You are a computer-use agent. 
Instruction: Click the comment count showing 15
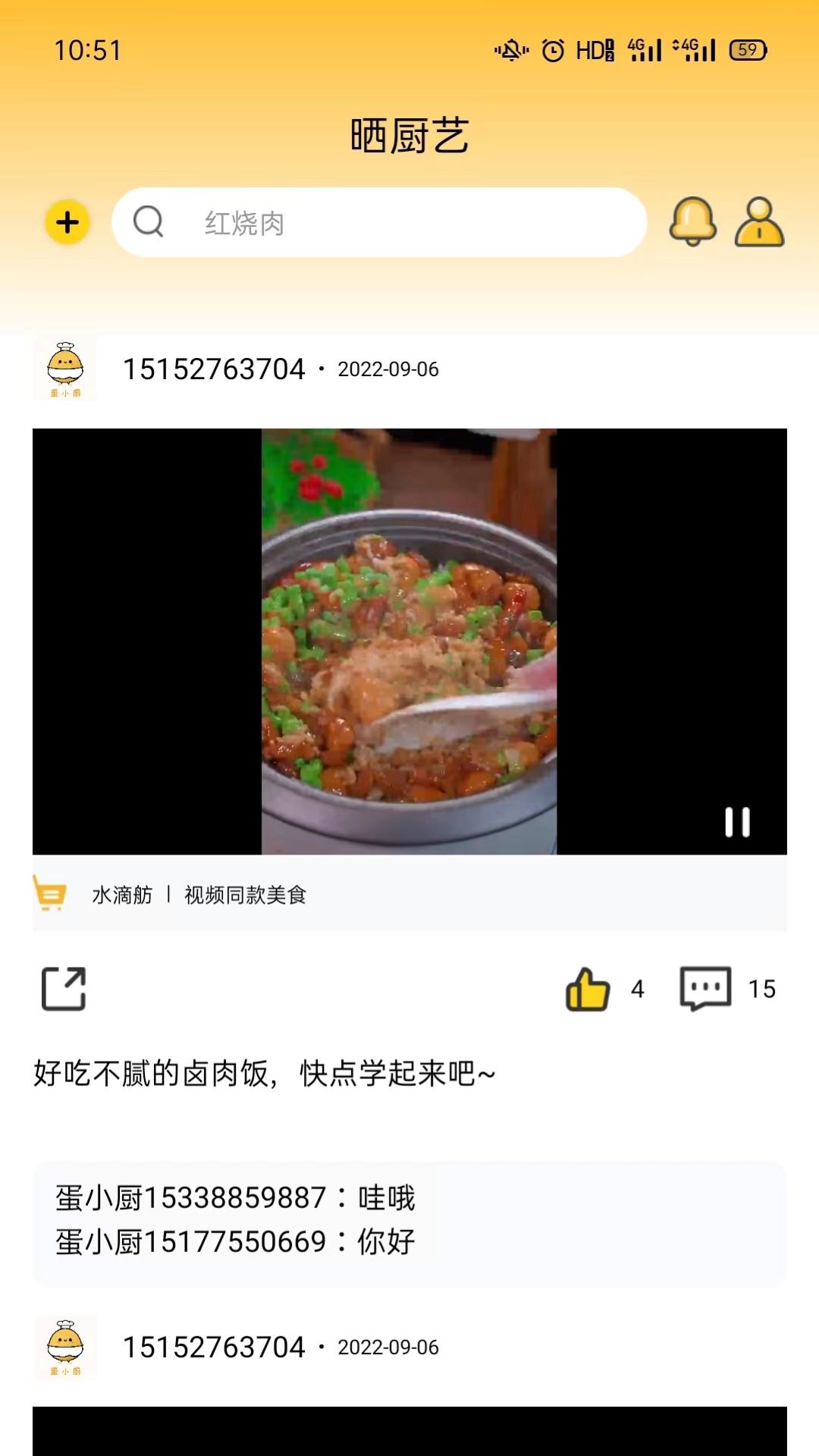(x=761, y=988)
